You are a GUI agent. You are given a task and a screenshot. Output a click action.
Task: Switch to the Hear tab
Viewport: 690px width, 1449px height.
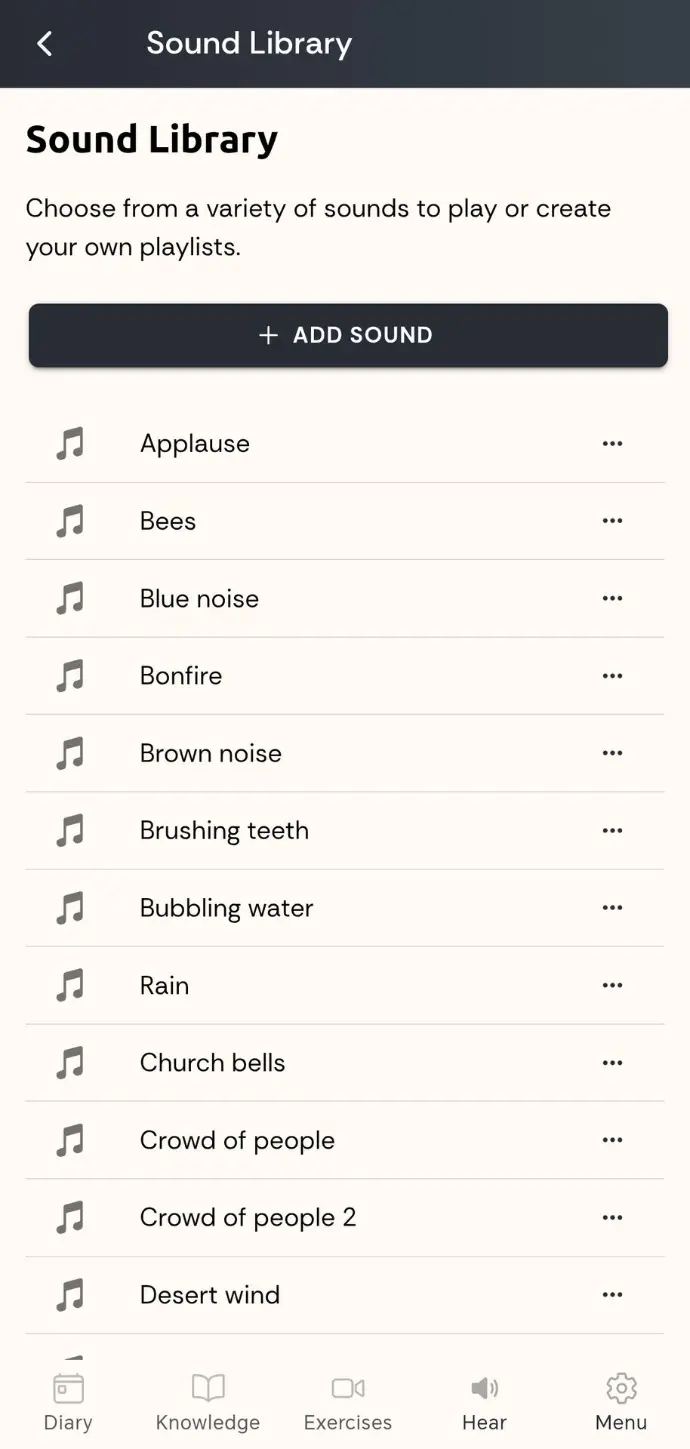[484, 1403]
